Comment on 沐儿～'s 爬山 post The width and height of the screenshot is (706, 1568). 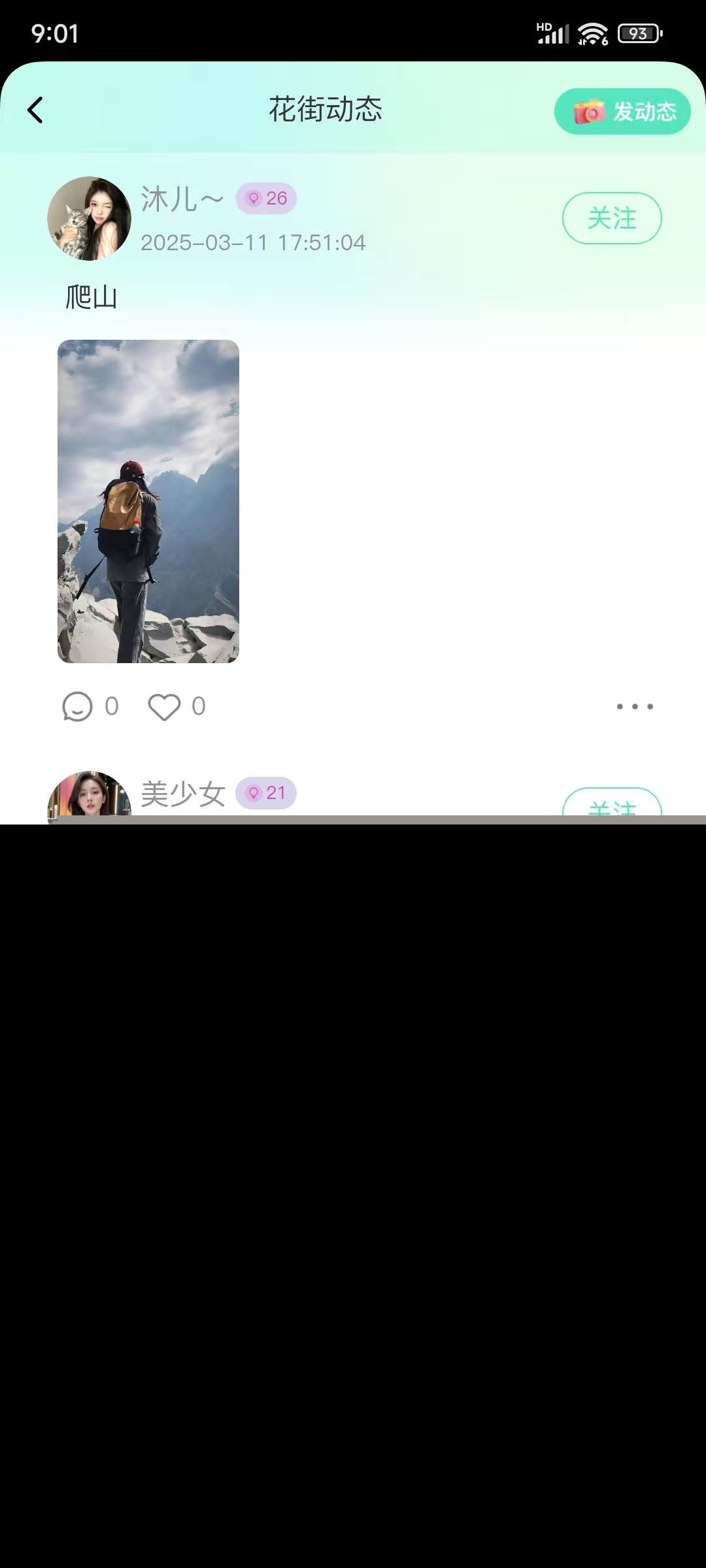pos(77,706)
